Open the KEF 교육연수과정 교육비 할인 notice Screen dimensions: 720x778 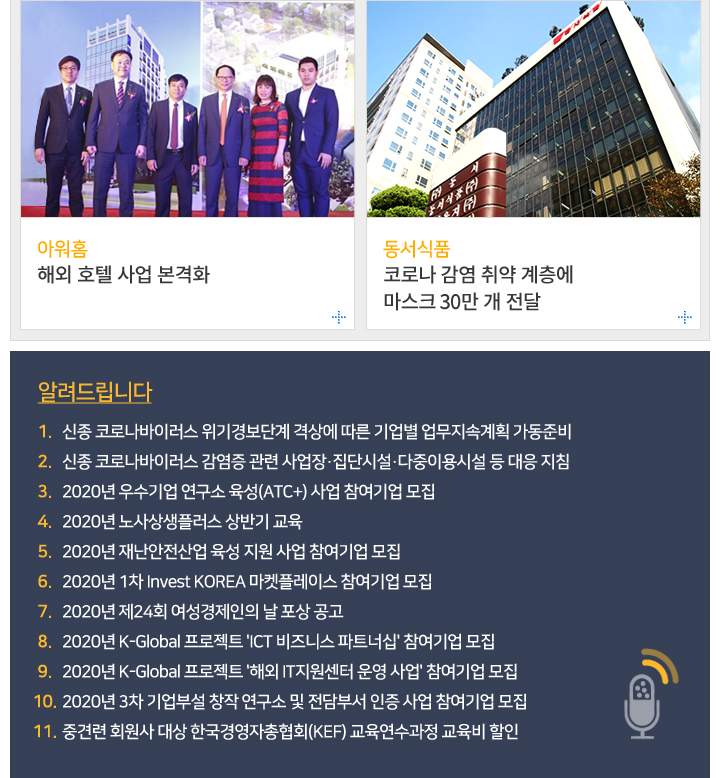pyautogui.click(x=290, y=731)
